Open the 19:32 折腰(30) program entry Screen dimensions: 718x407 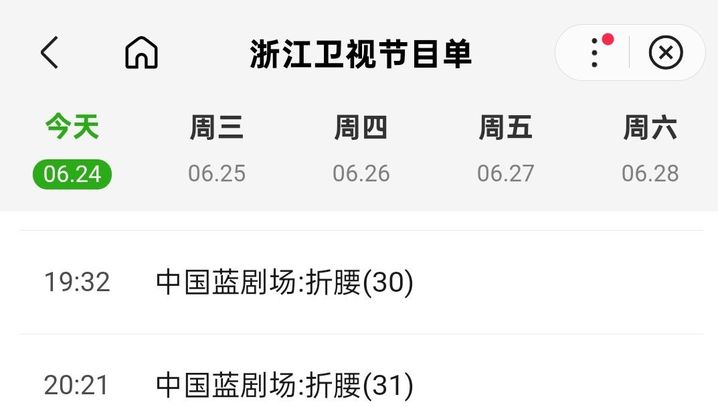[x=285, y=283]
